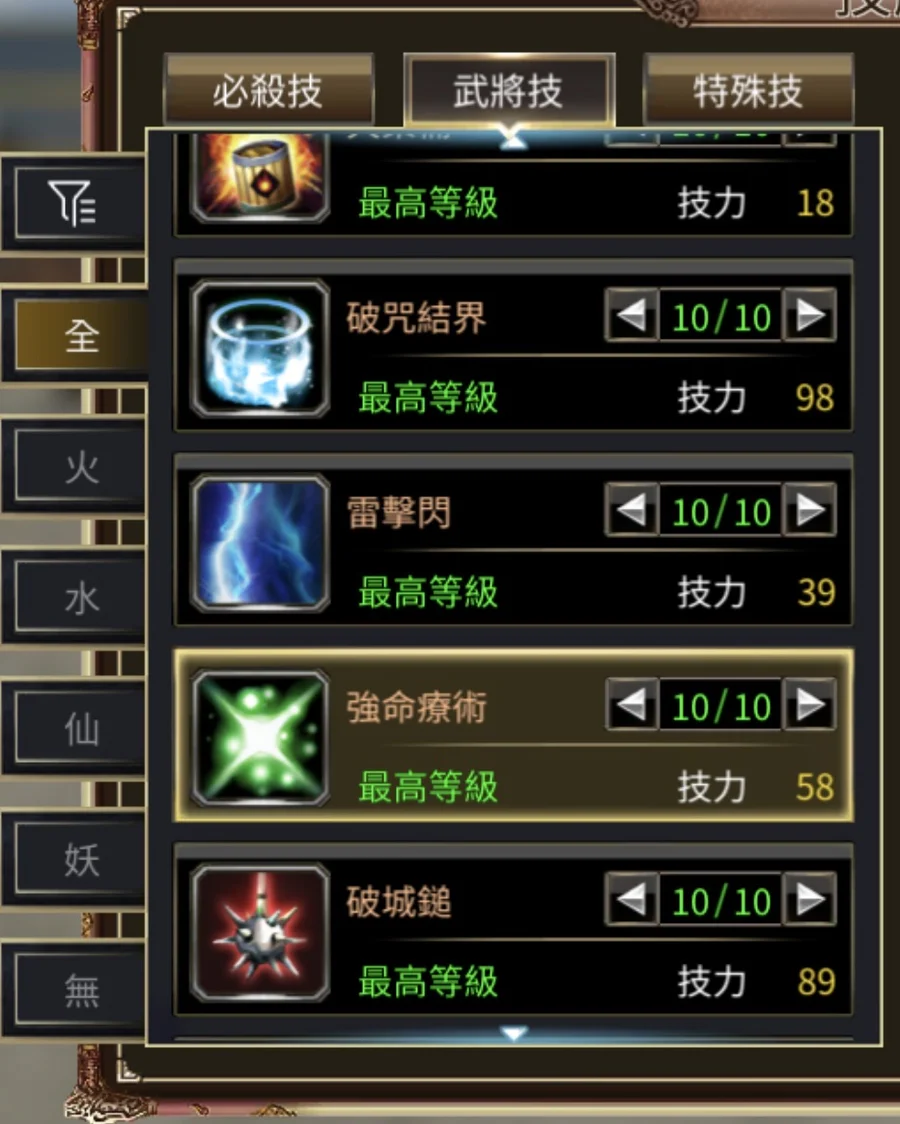Screen dimensions: 900x1124
Task: Decrease level of 破咒結界
Action: (x=631, y=317)
